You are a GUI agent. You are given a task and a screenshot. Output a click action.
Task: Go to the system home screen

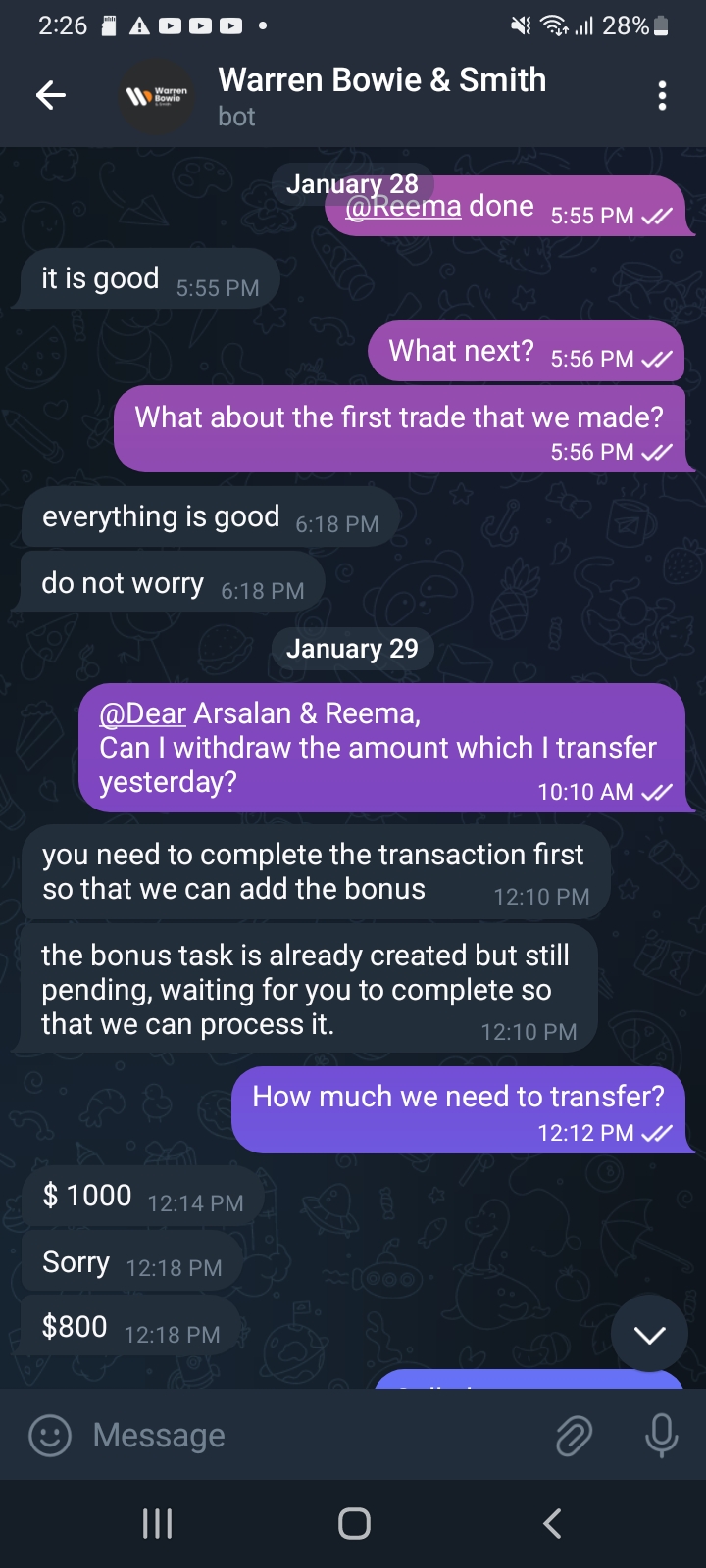pyautogui.click(x=354, y=1523)
